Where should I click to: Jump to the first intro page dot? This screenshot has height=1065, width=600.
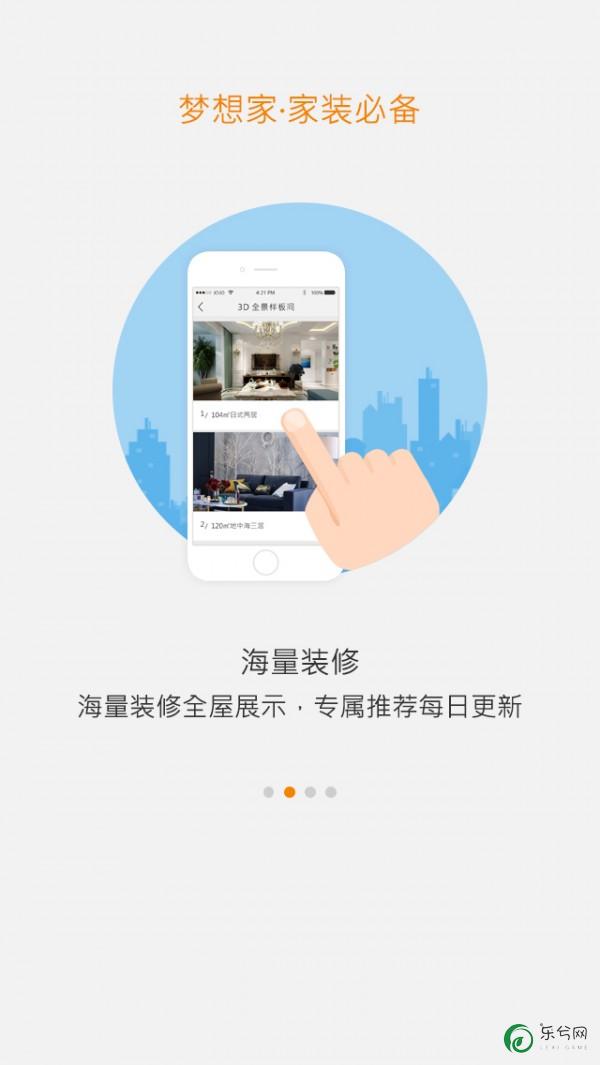tap(268, 792)
